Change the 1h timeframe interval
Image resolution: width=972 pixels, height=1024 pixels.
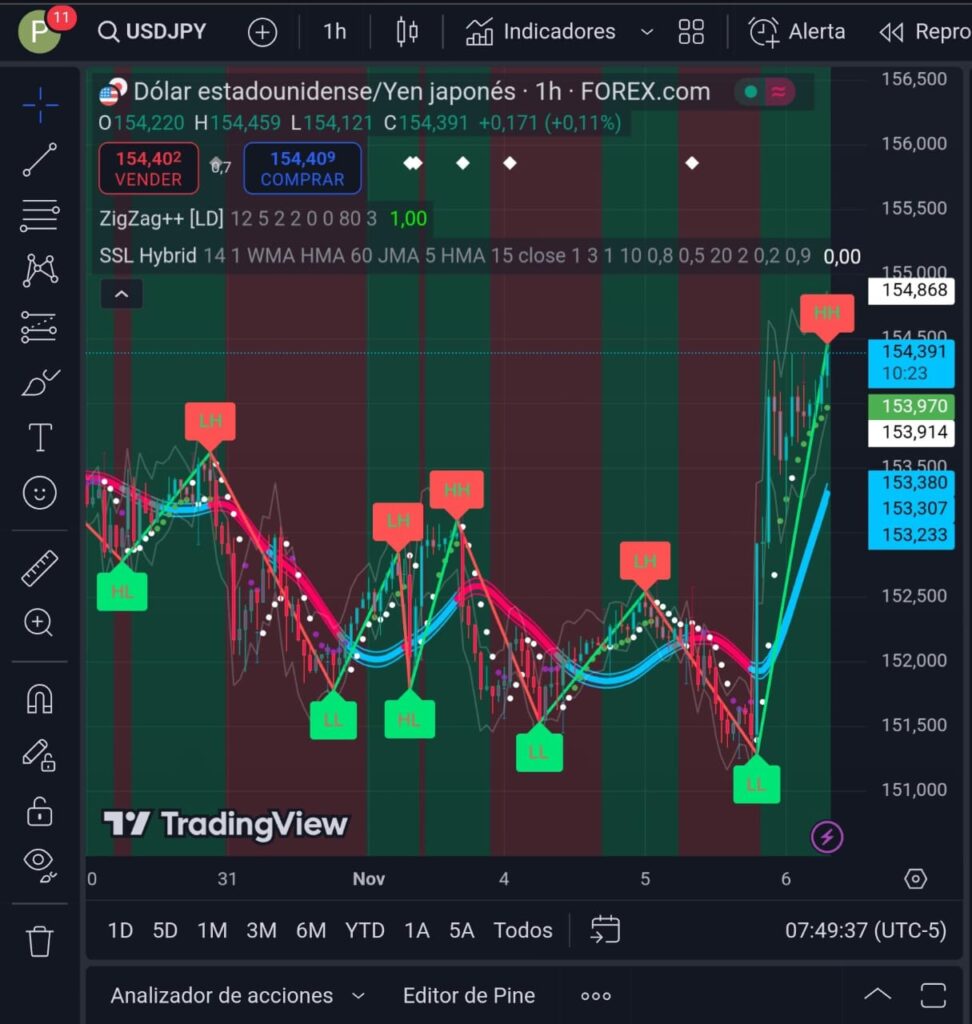pyautogui.click(x=335, y=32)
